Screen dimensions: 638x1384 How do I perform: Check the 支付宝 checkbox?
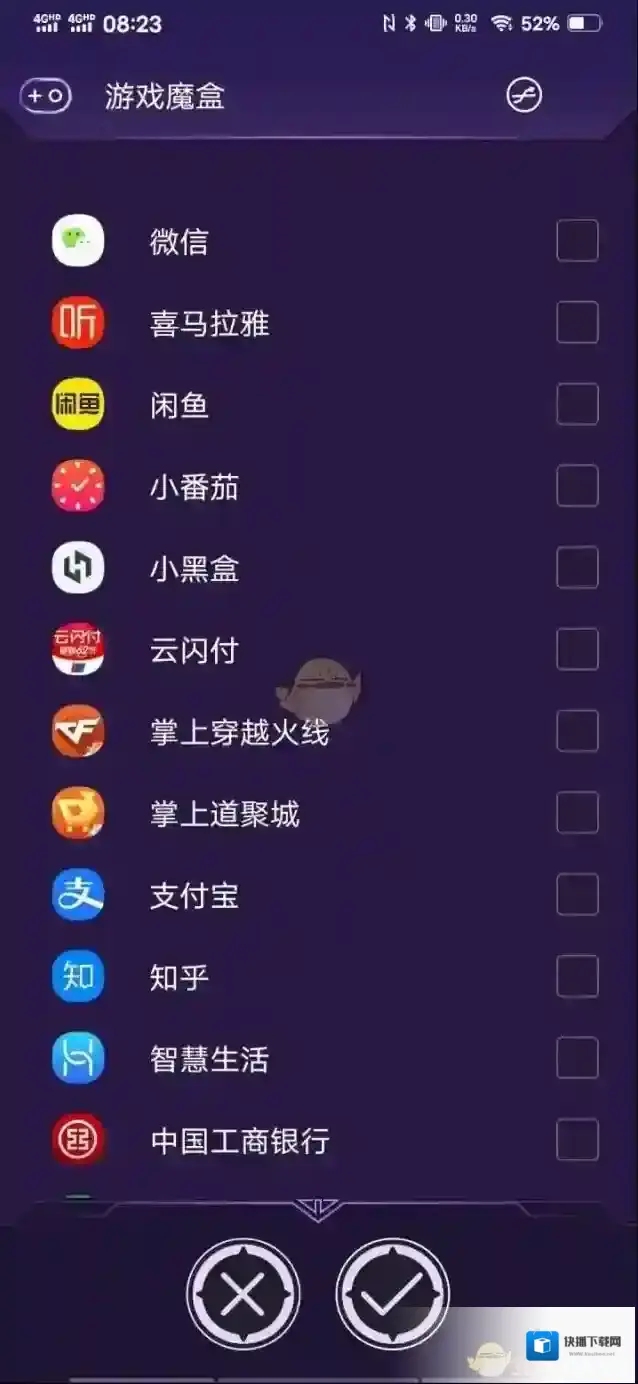coord(577,895)
